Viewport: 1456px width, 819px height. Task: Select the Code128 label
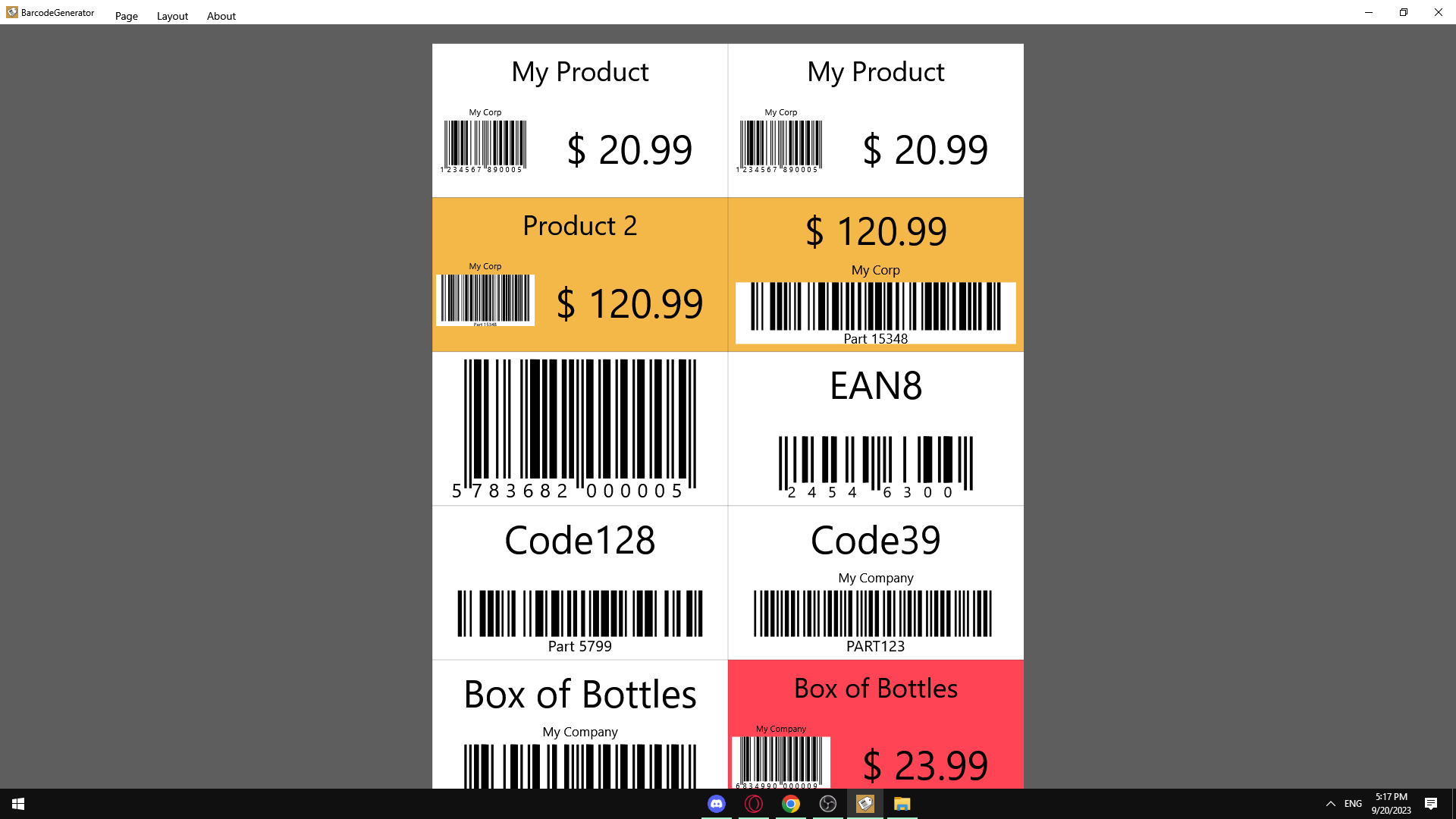[x=579, y=582]
